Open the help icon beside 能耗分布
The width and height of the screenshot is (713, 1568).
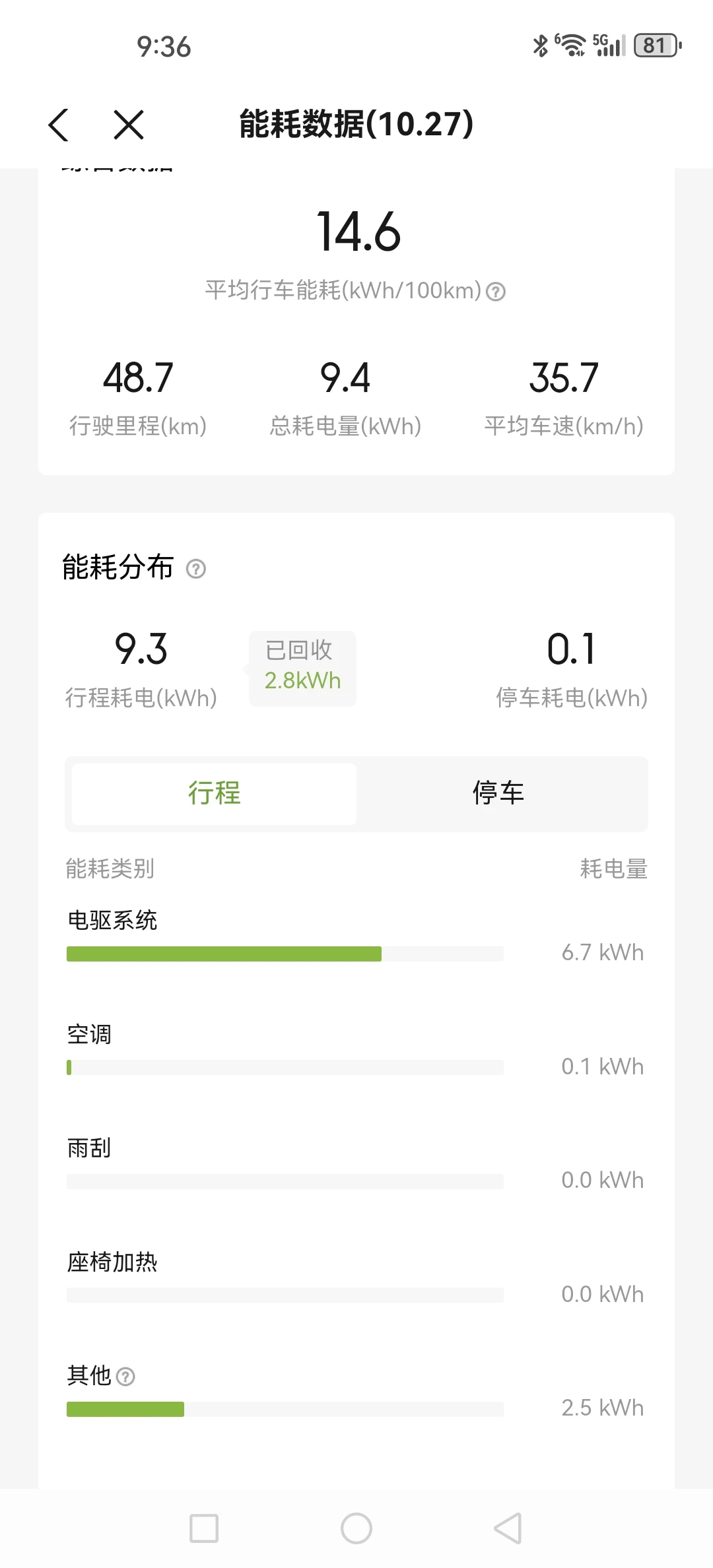[196, 568]
